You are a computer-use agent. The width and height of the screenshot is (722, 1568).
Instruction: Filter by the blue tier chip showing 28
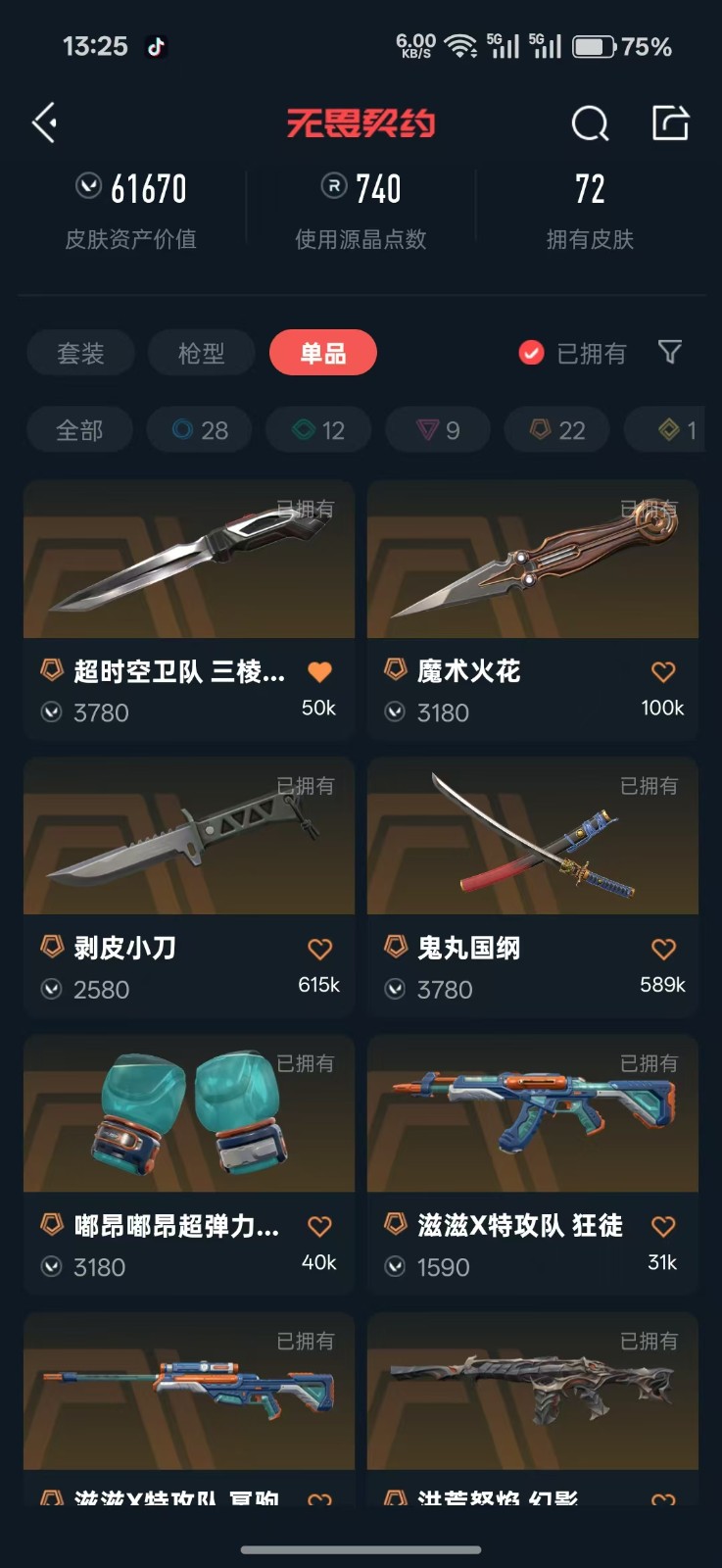coord(200,430)
